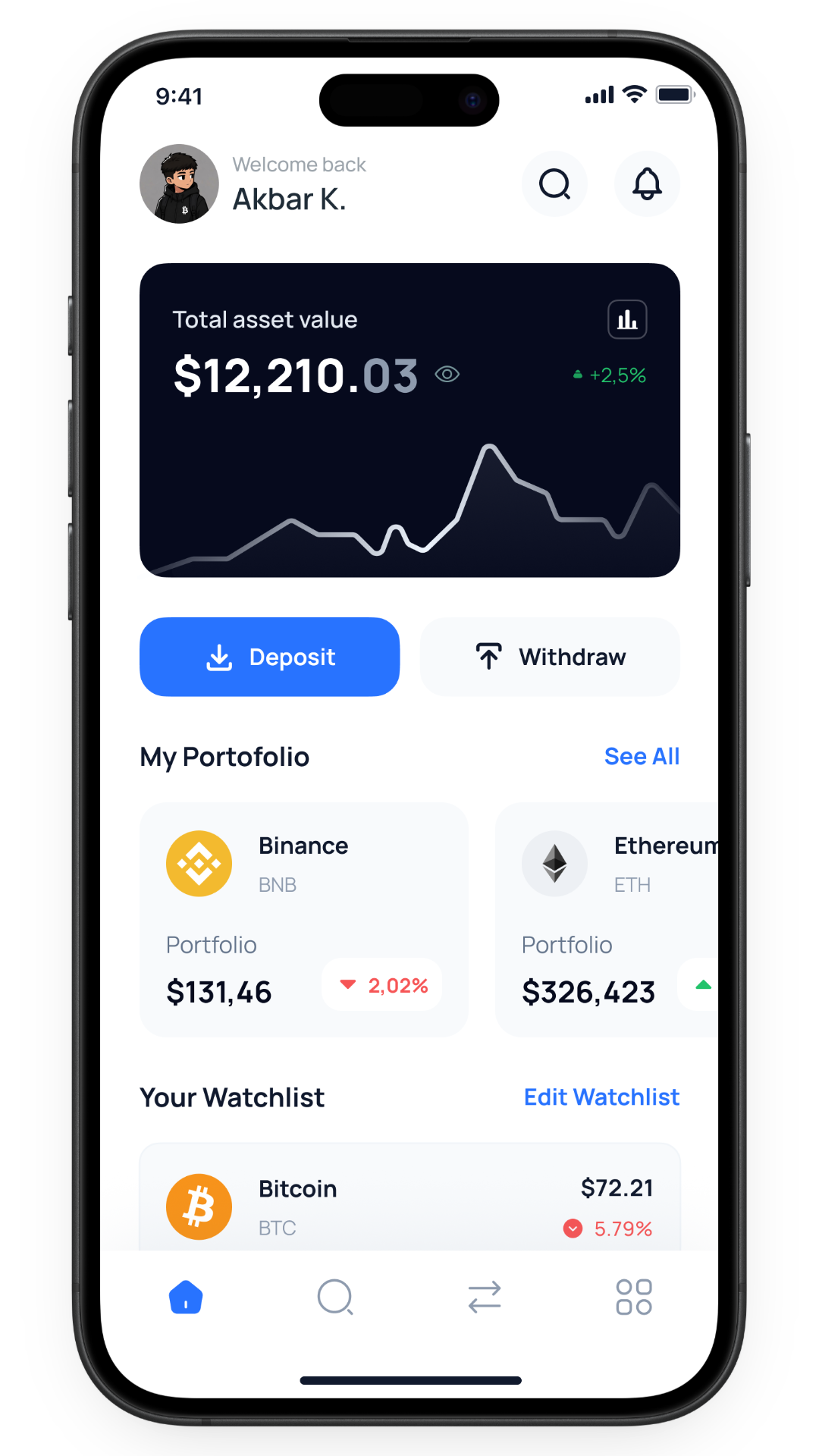This screenshot has width=819, height=1456.
Task: Tap Edit Watchlist
Action: (601, 1097)
